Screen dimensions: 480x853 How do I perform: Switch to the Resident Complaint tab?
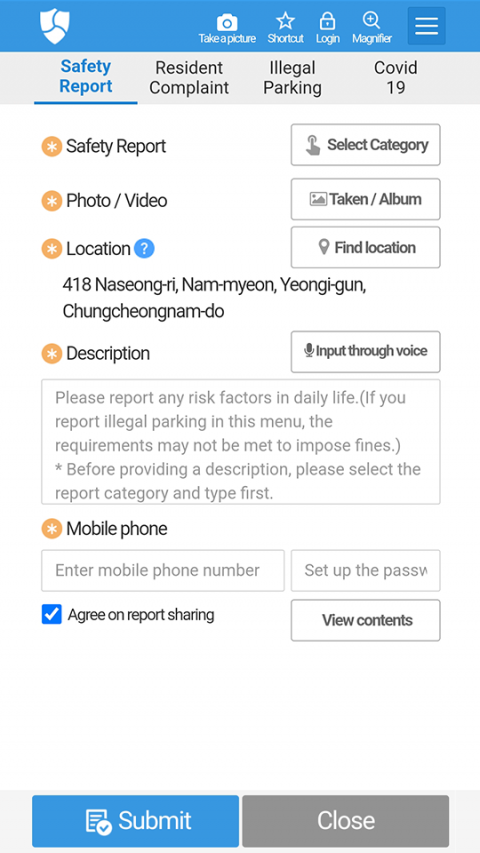[189, 78]
